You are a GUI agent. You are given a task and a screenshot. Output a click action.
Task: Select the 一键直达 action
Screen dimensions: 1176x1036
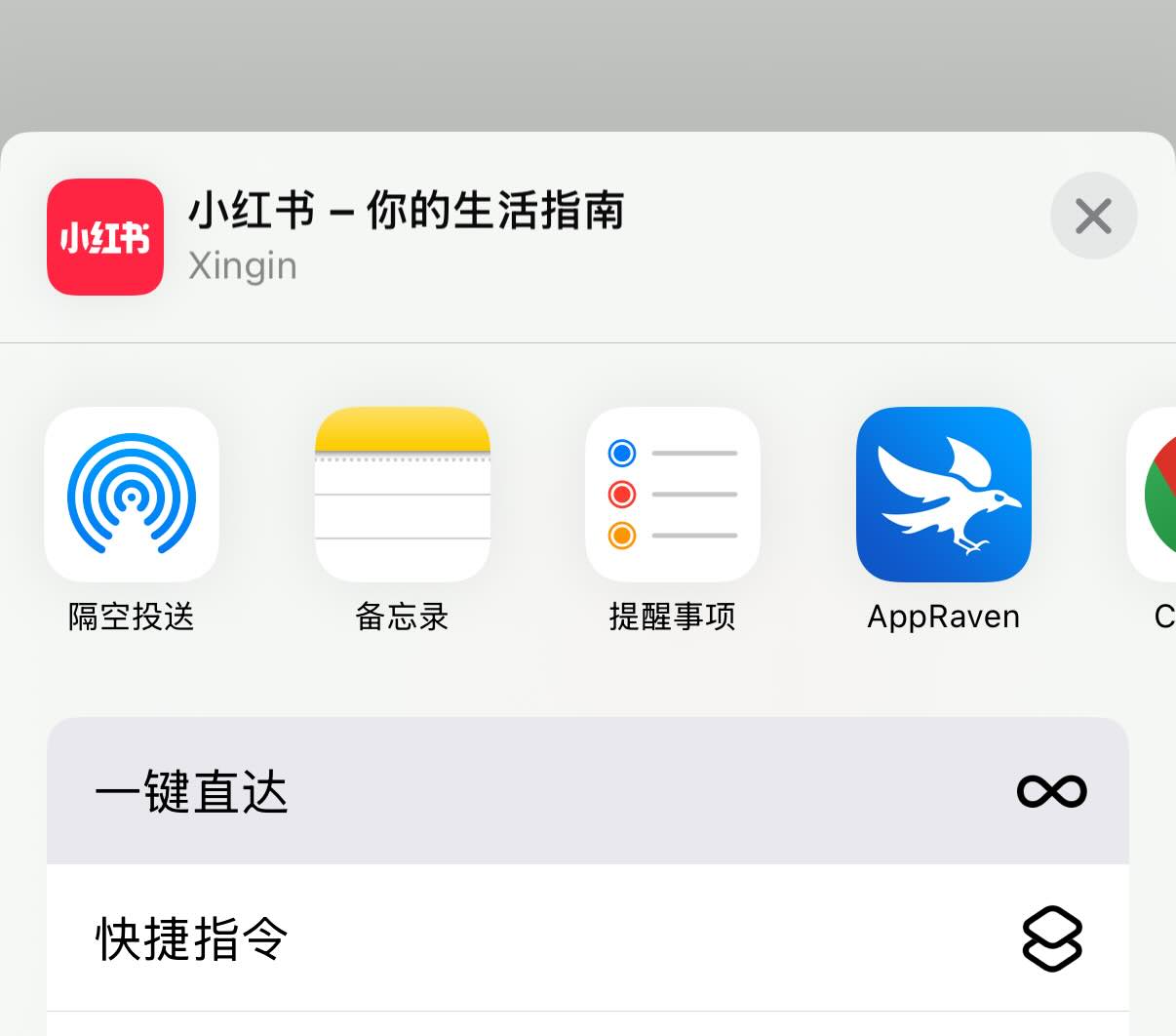[x=587, y=791]
